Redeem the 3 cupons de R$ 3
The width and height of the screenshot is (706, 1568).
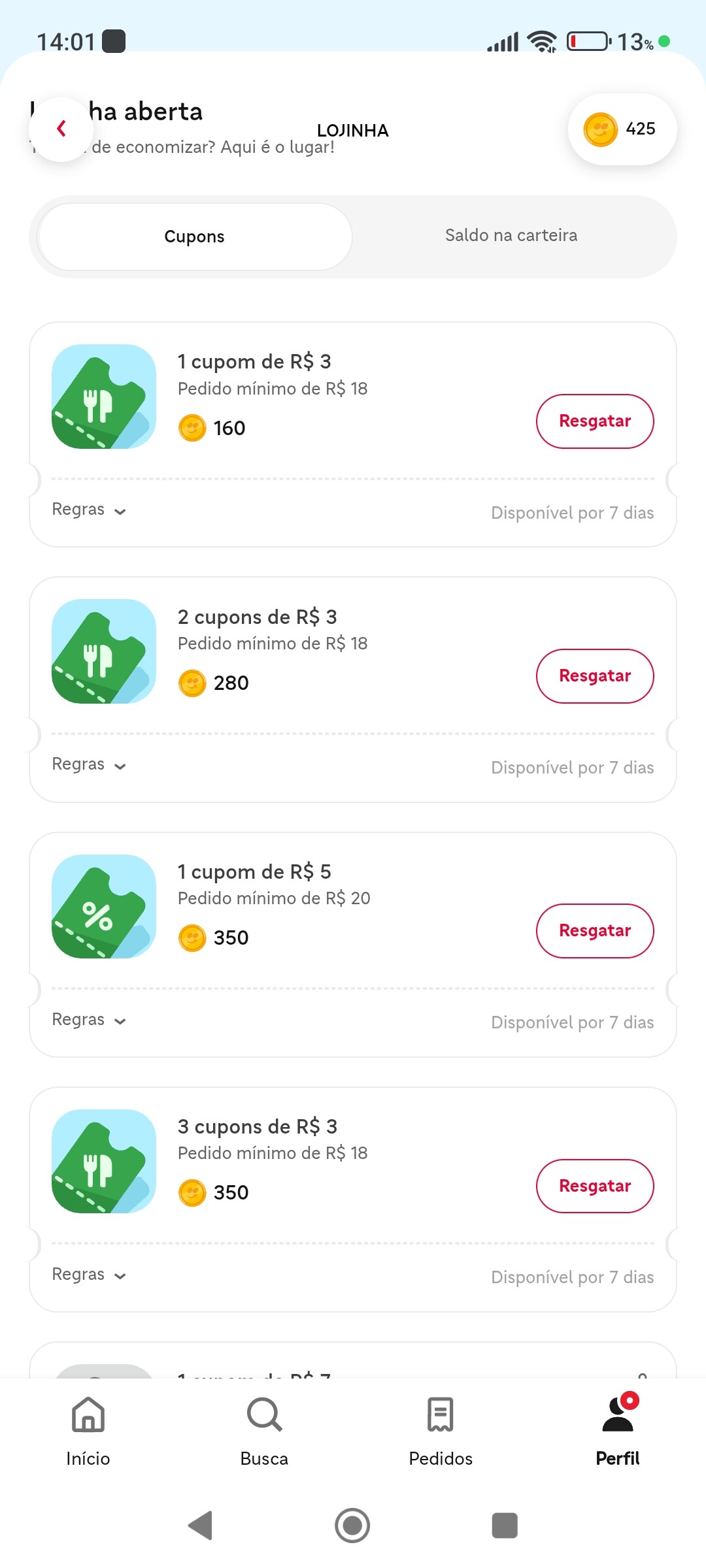[x=594, y=1186]
